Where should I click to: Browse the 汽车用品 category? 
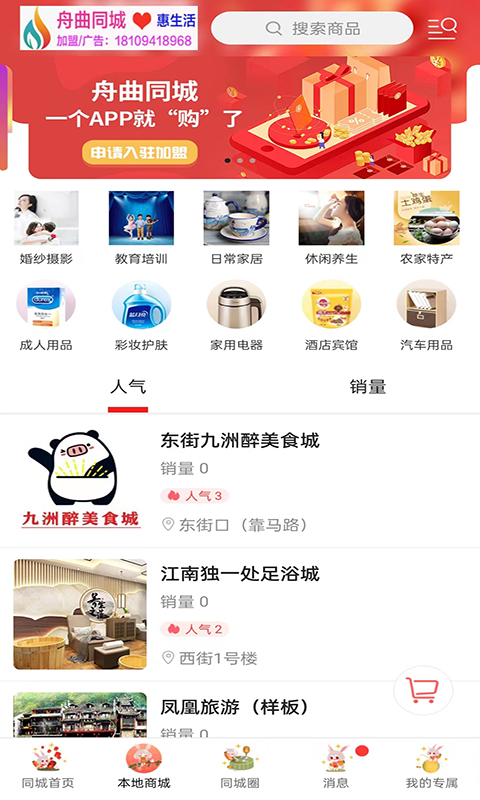(x=426, y=316)
